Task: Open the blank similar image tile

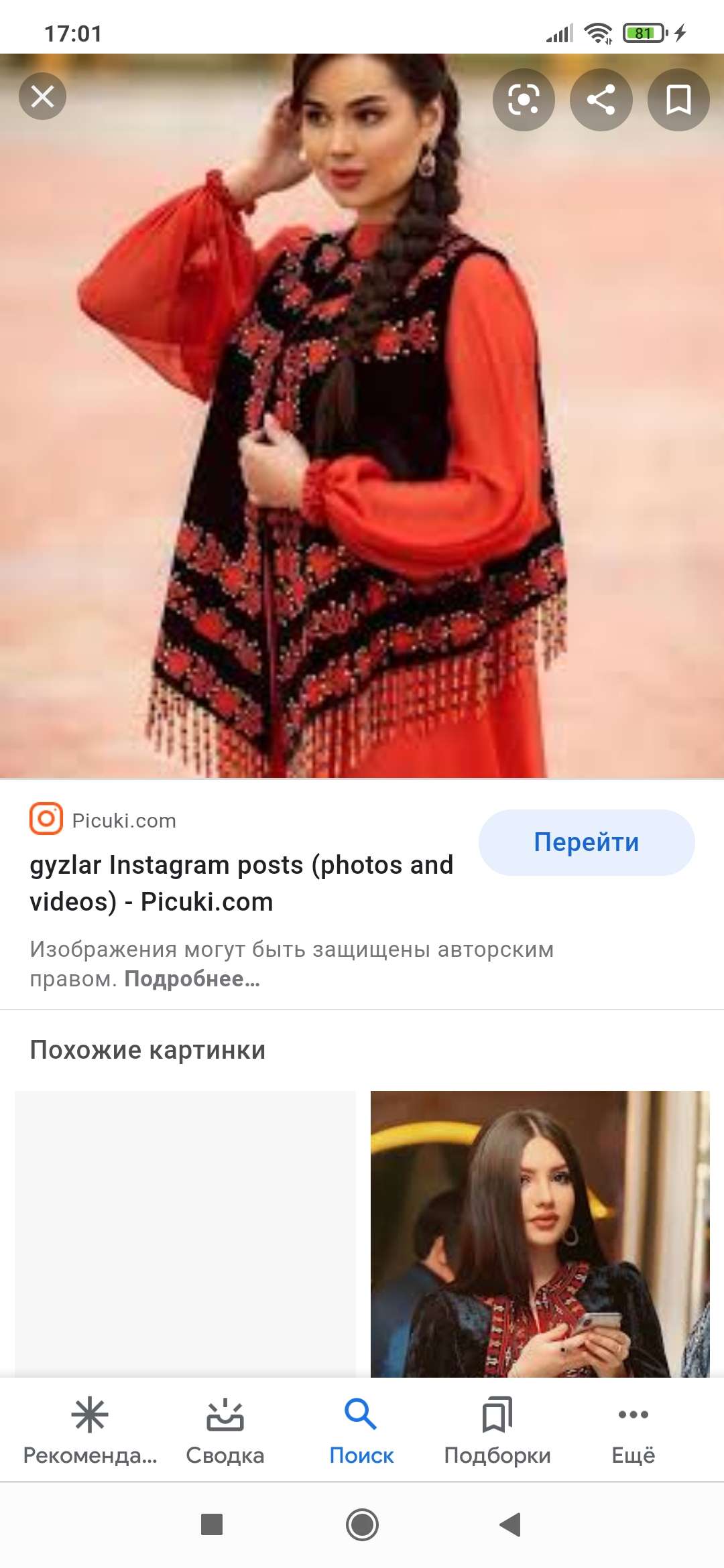Action: 185,1234
